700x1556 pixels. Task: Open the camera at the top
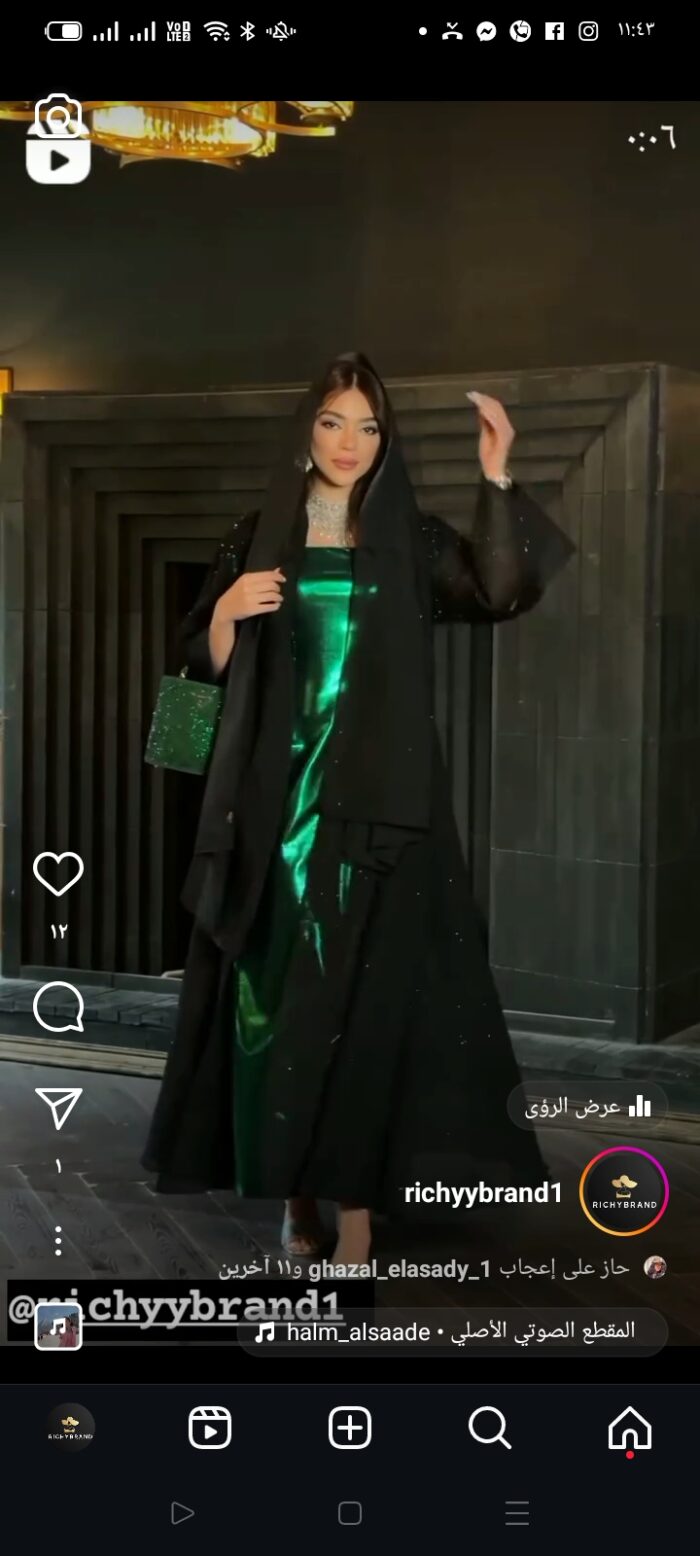point(58,118)
